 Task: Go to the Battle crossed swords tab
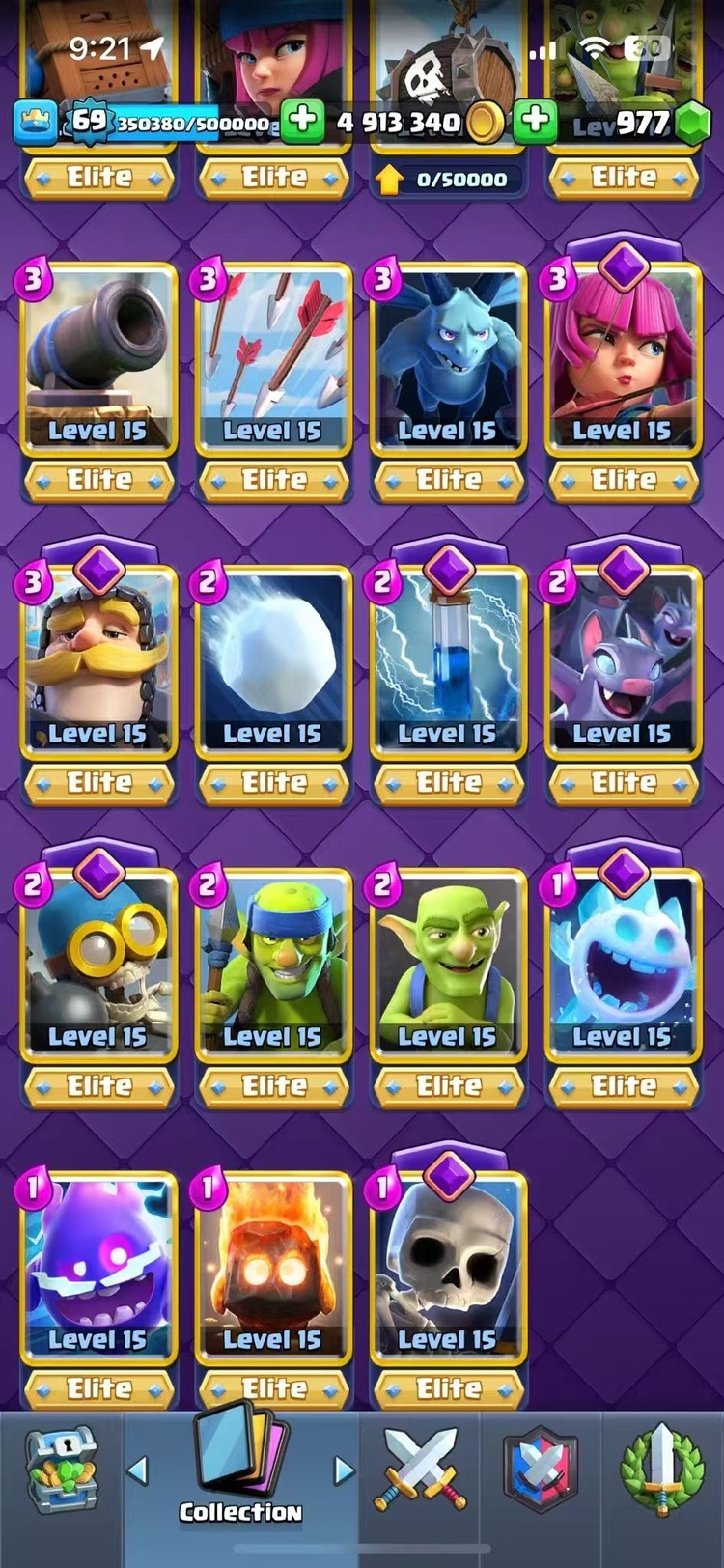click(421, 1469)
